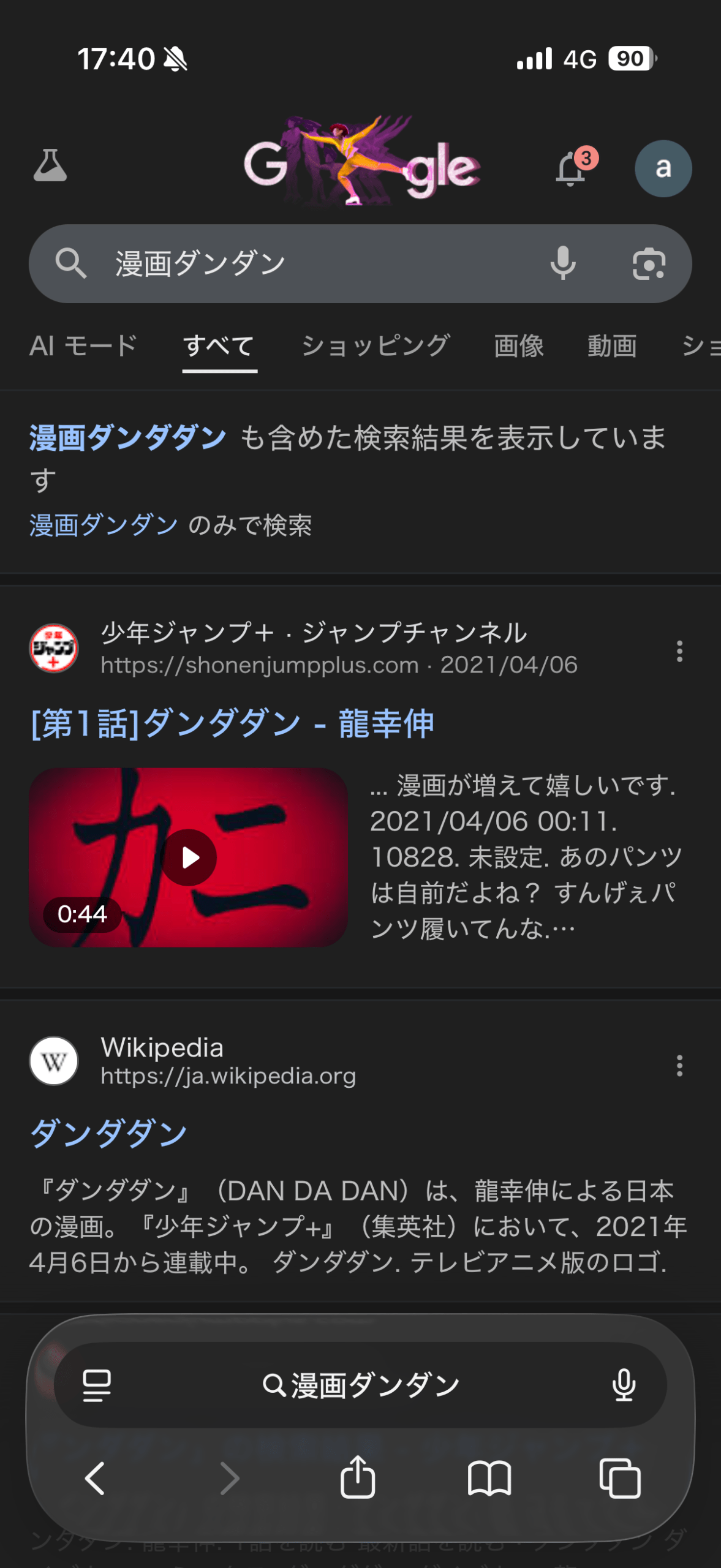Search only for 漫画ダンダン

[104, 526]
